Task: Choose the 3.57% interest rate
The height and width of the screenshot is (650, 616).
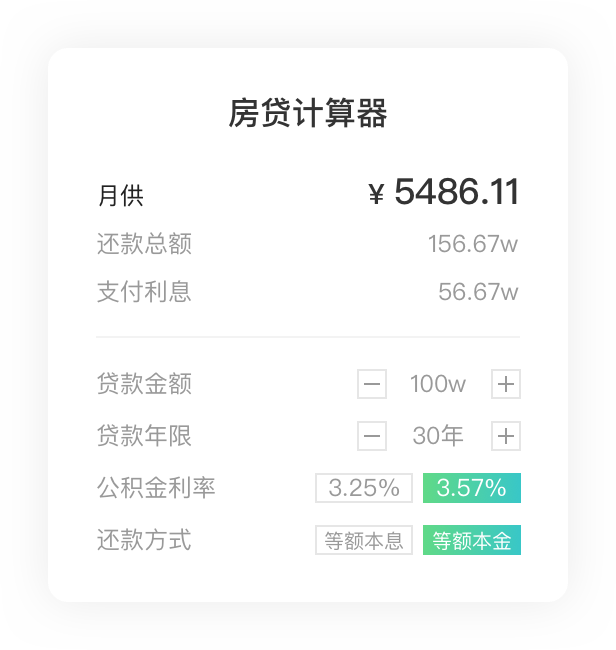Action: (472, 488)
